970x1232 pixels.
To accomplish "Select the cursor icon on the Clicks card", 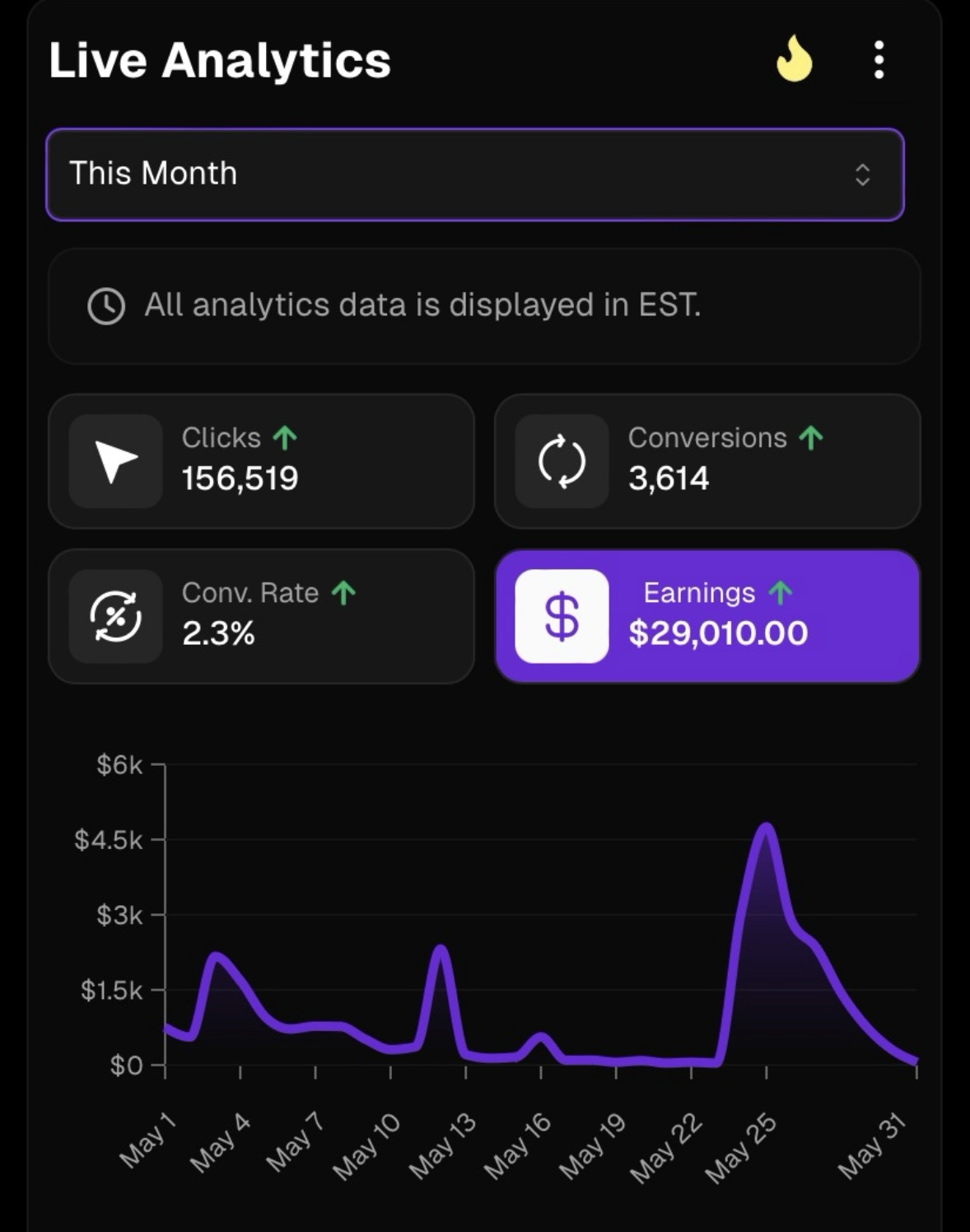I will 115,460.
